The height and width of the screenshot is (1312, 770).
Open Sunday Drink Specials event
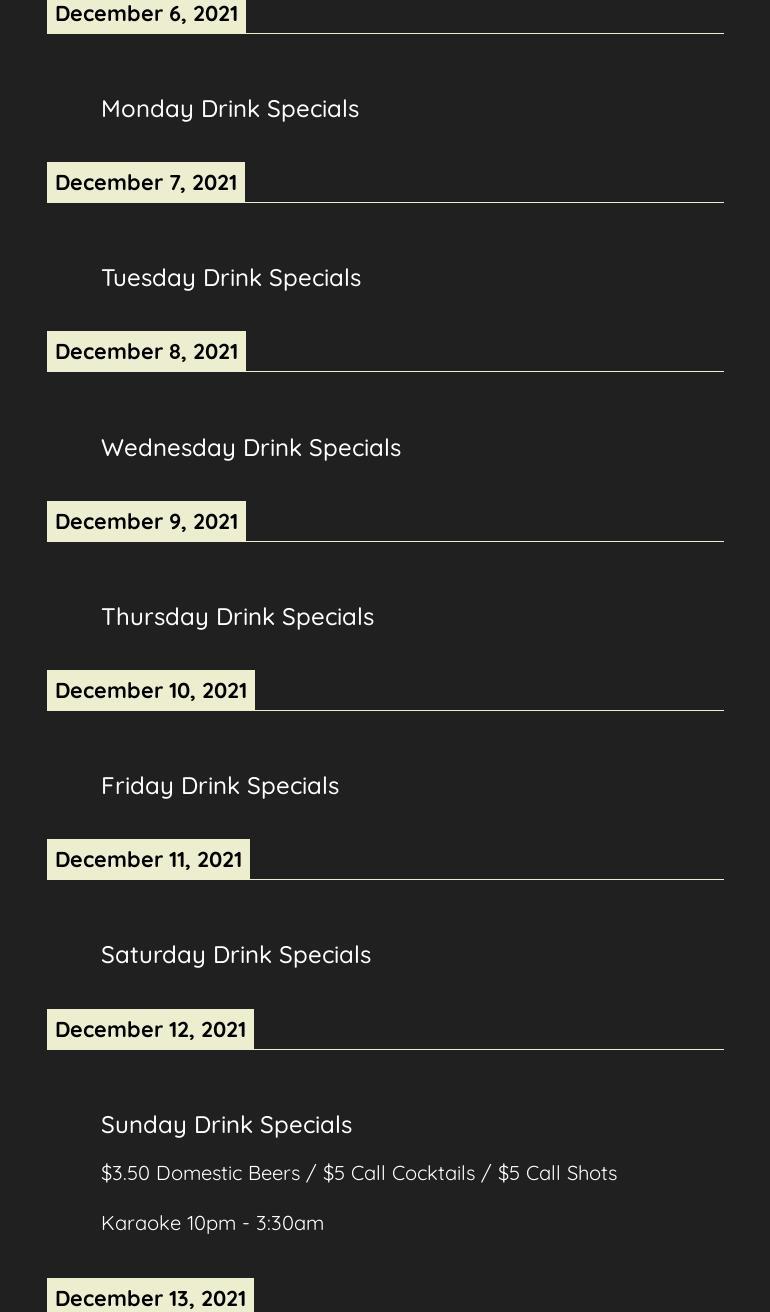click(x=226, y=1124)
